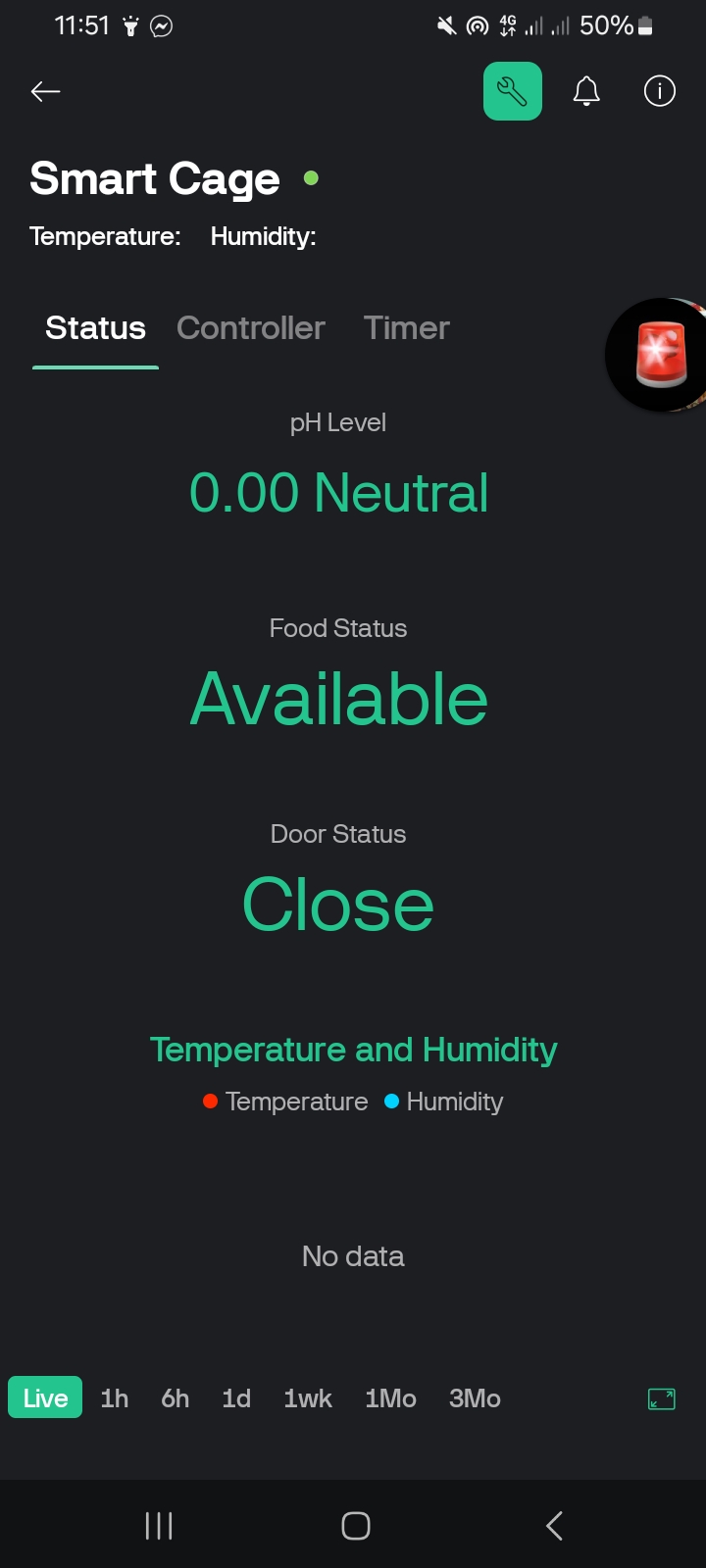
Task: Set chart range to 1h
Action: tap(114, 1398)
